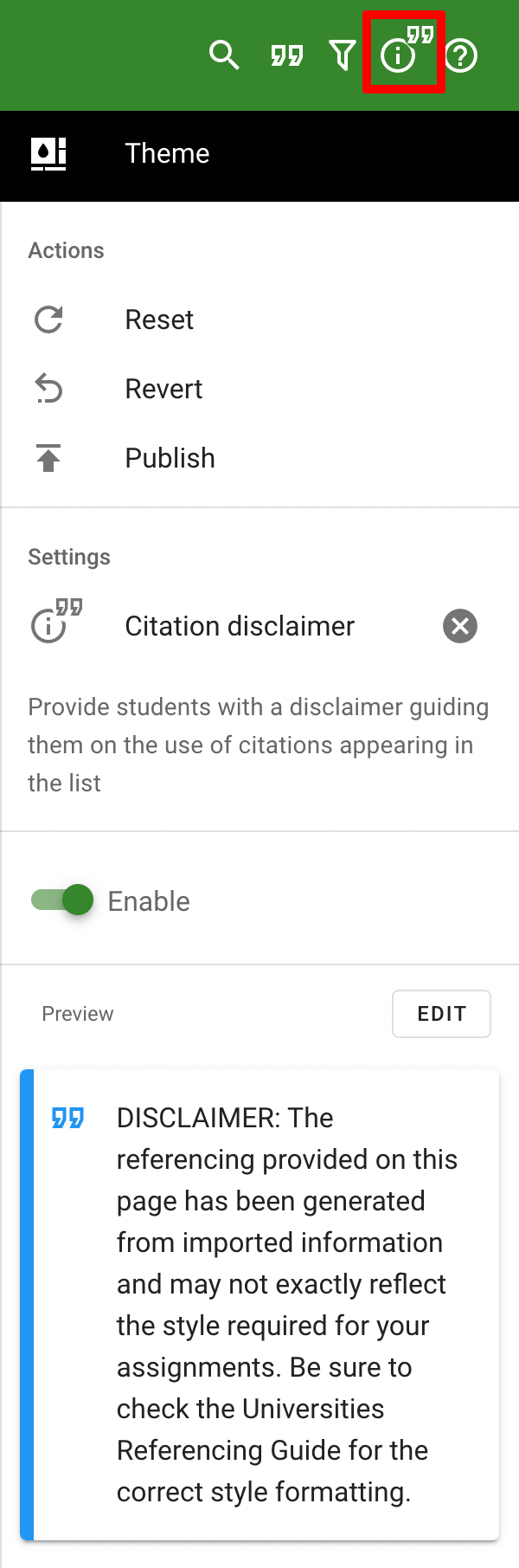Image resolution: width=519 pixels, height=1568 pixels.
Task: Open the filter funnel icon
Action: tap(343, 55)
